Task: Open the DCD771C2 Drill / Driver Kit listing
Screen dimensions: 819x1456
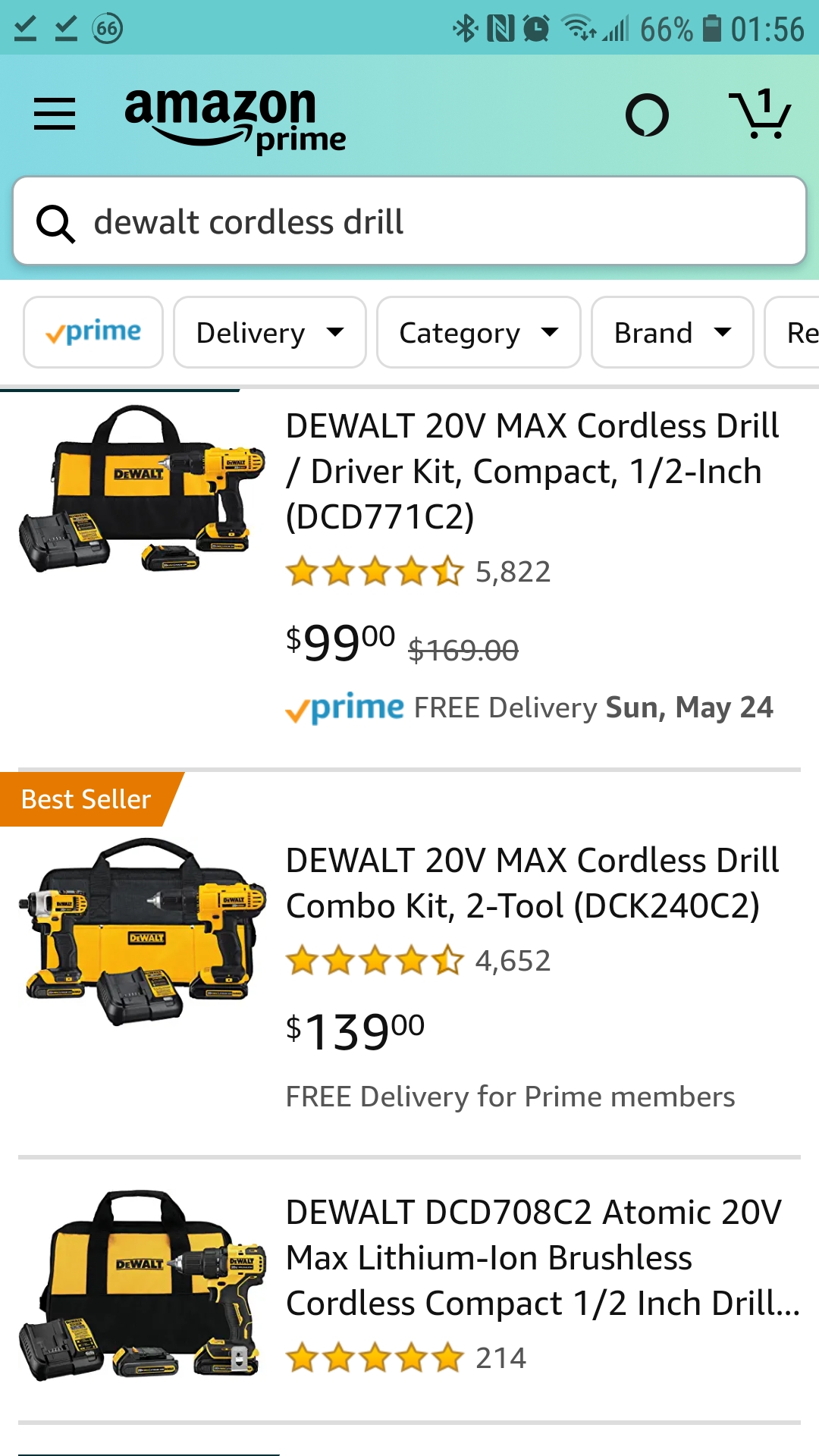Action: [x=531, y=471]
